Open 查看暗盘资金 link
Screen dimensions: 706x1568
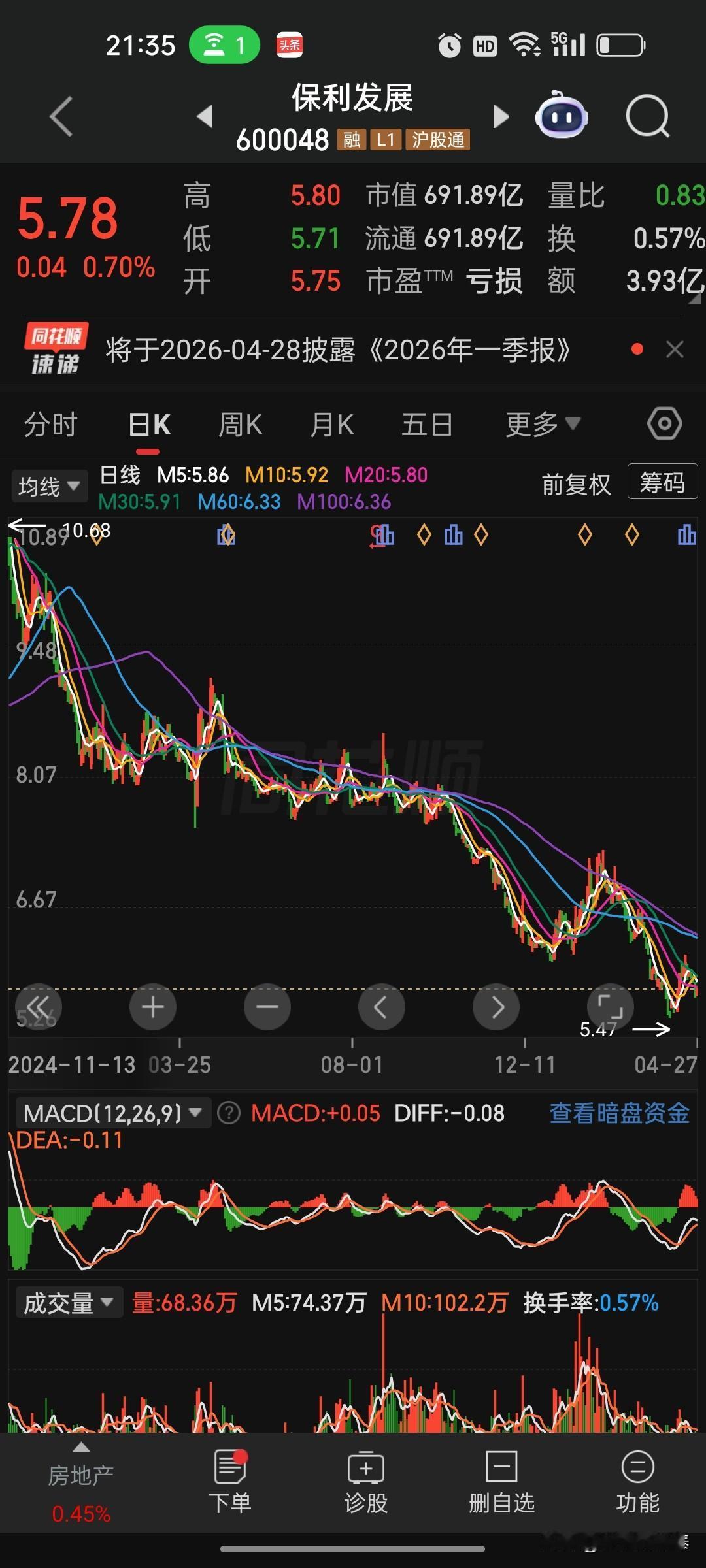(618, 1113)
